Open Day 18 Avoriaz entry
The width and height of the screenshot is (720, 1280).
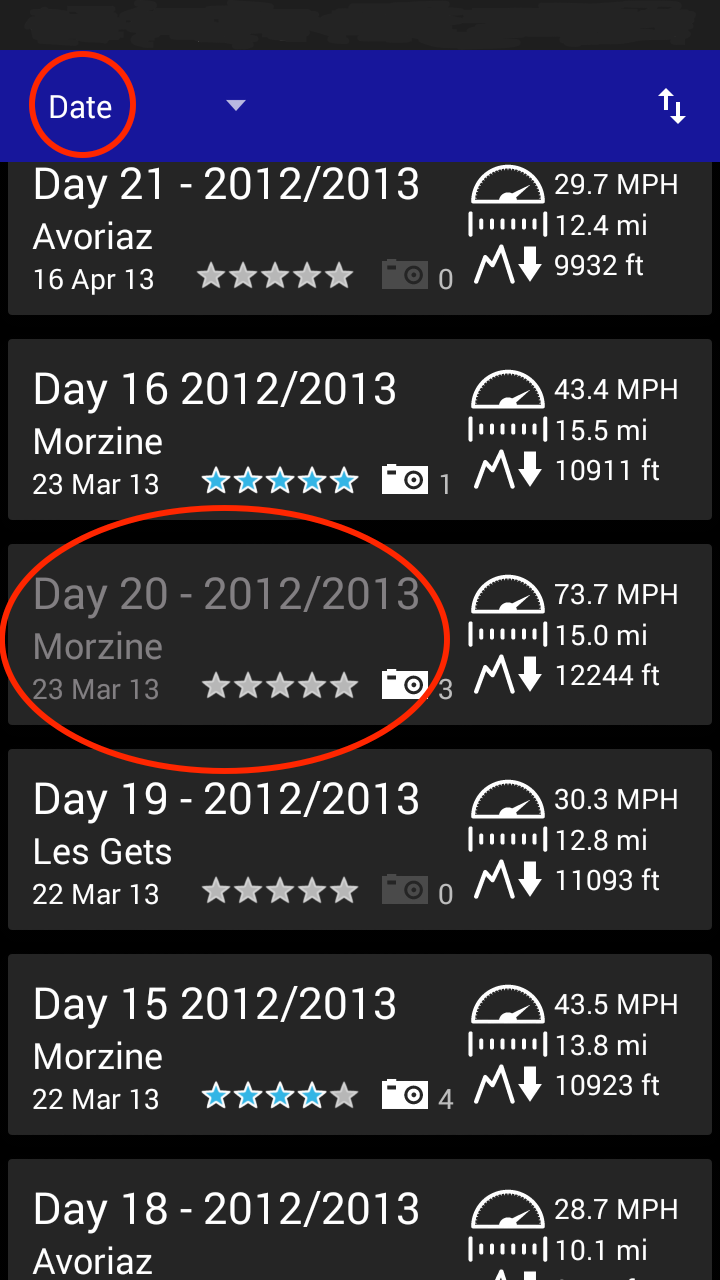[x=360, y=1220]
